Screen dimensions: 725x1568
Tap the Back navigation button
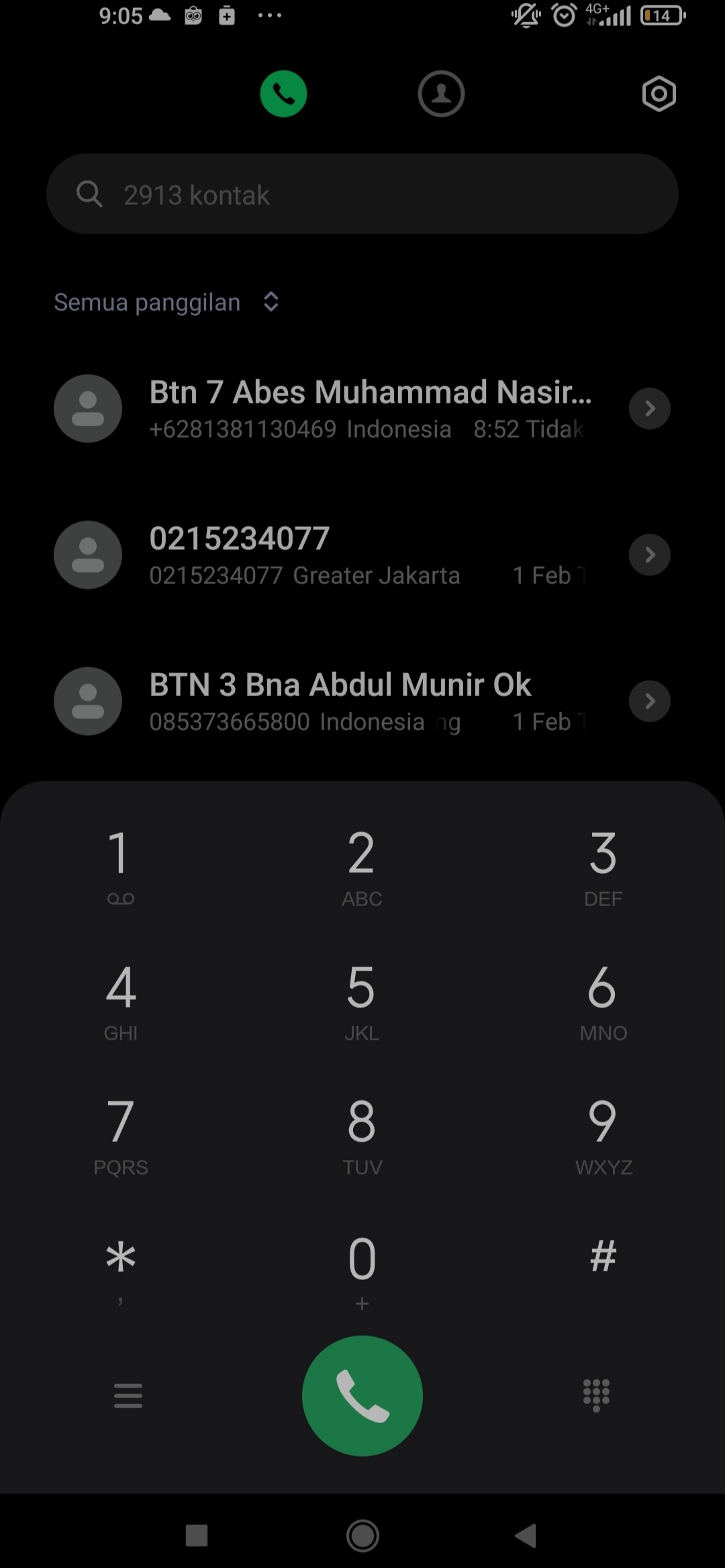click(528, 1536)
